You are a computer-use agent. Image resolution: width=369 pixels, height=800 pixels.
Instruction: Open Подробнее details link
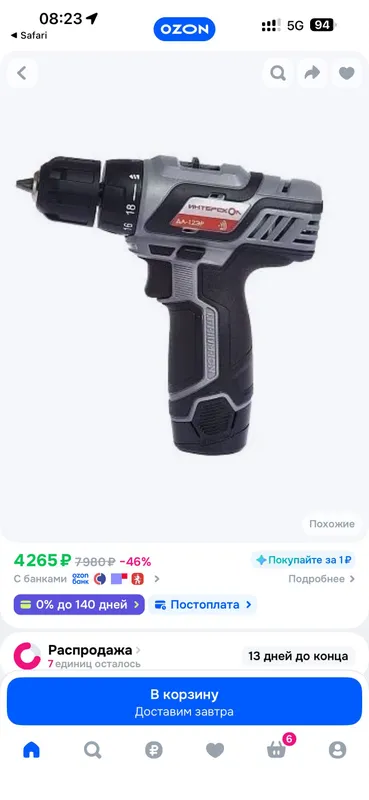tap(321, 579)
